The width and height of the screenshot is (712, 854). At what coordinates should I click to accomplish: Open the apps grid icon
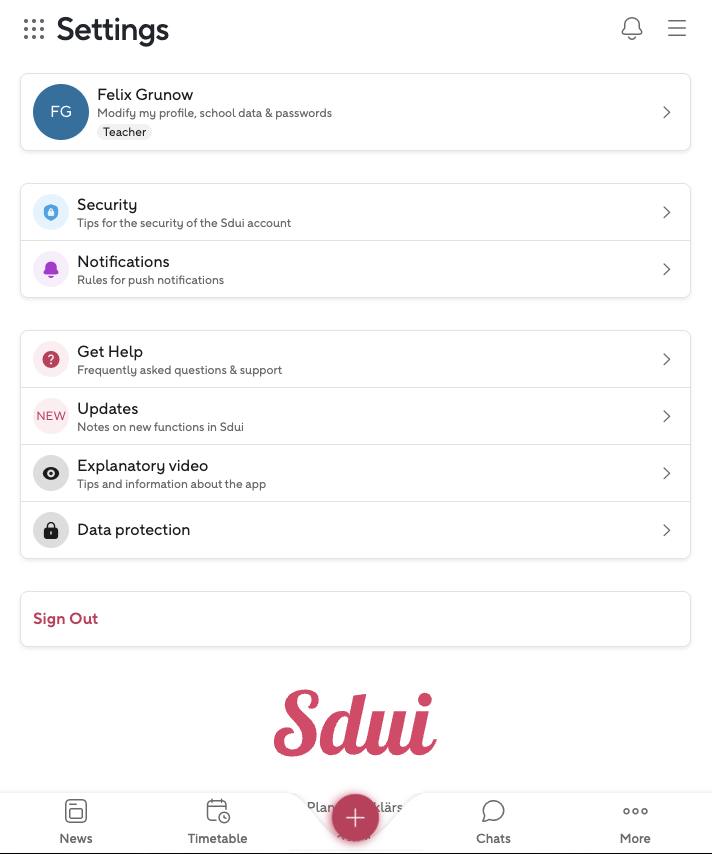tap(34, 29)
